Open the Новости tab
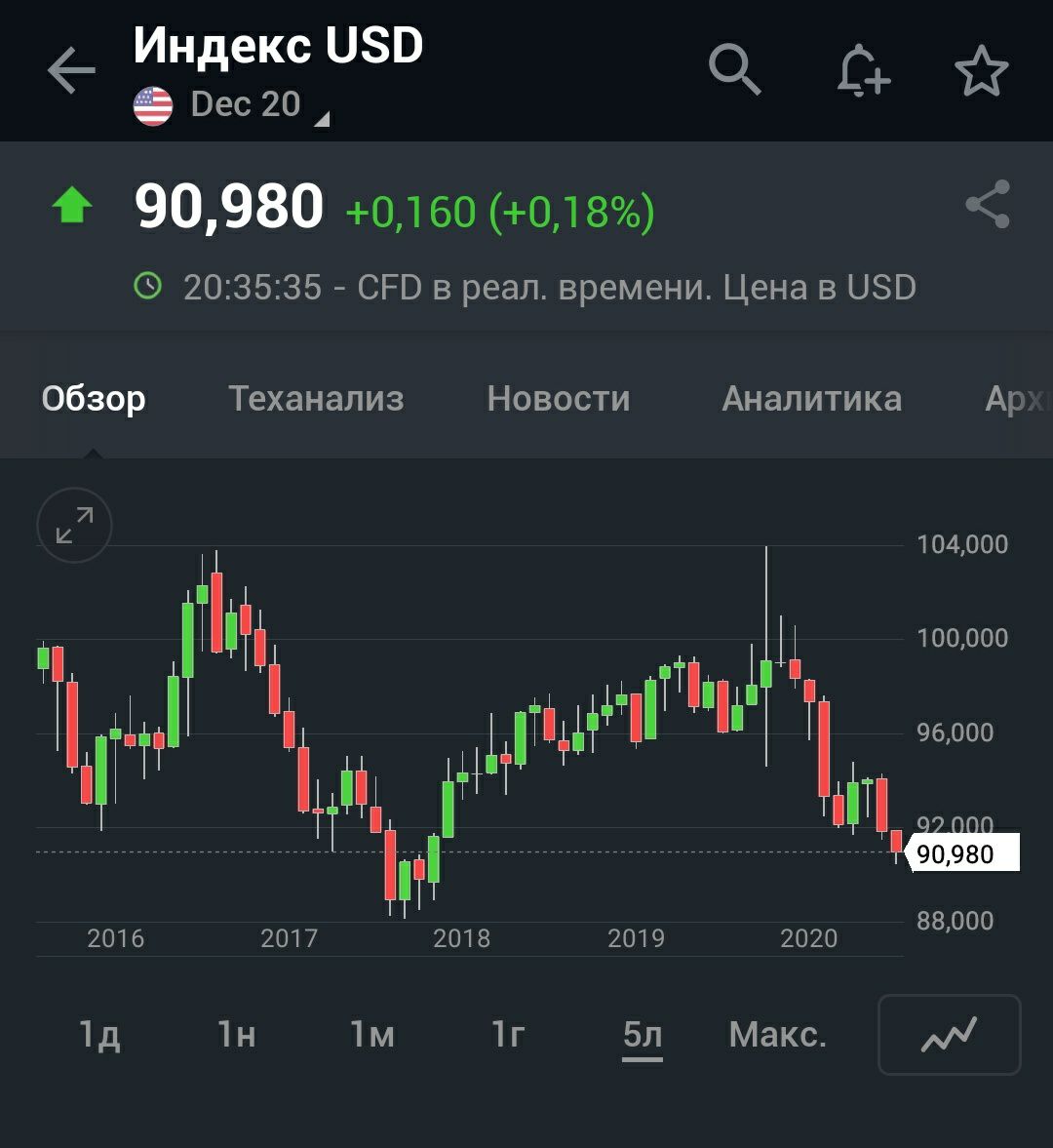1053x1148 pixels. (x=559, y=399)
